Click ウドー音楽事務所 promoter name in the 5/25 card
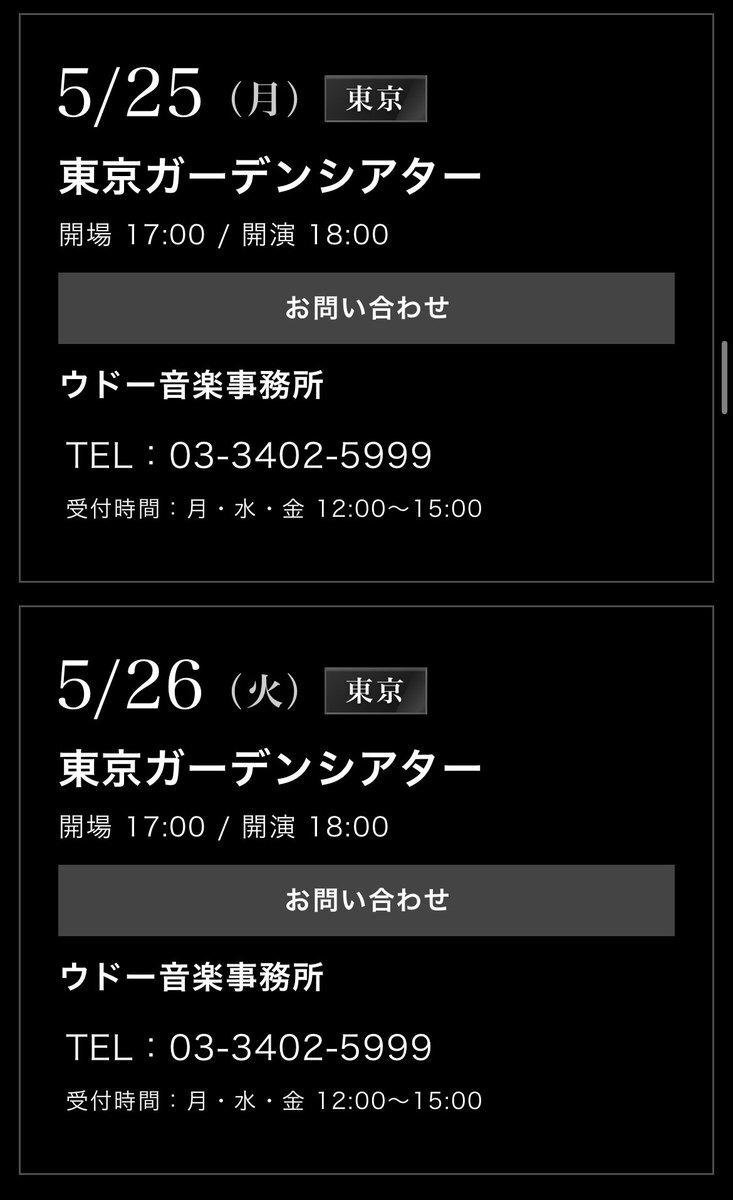The image size is (733, 1200). 193,388
